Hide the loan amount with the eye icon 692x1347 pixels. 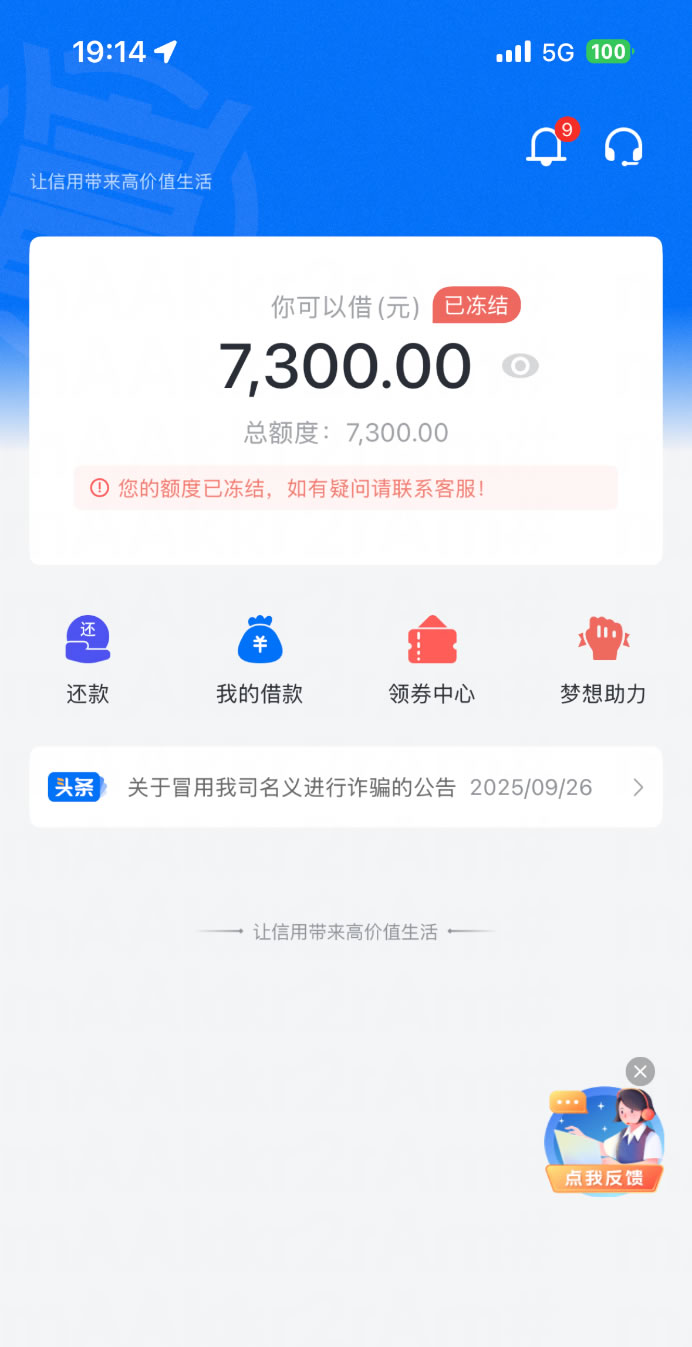click(x=520, y=366)
